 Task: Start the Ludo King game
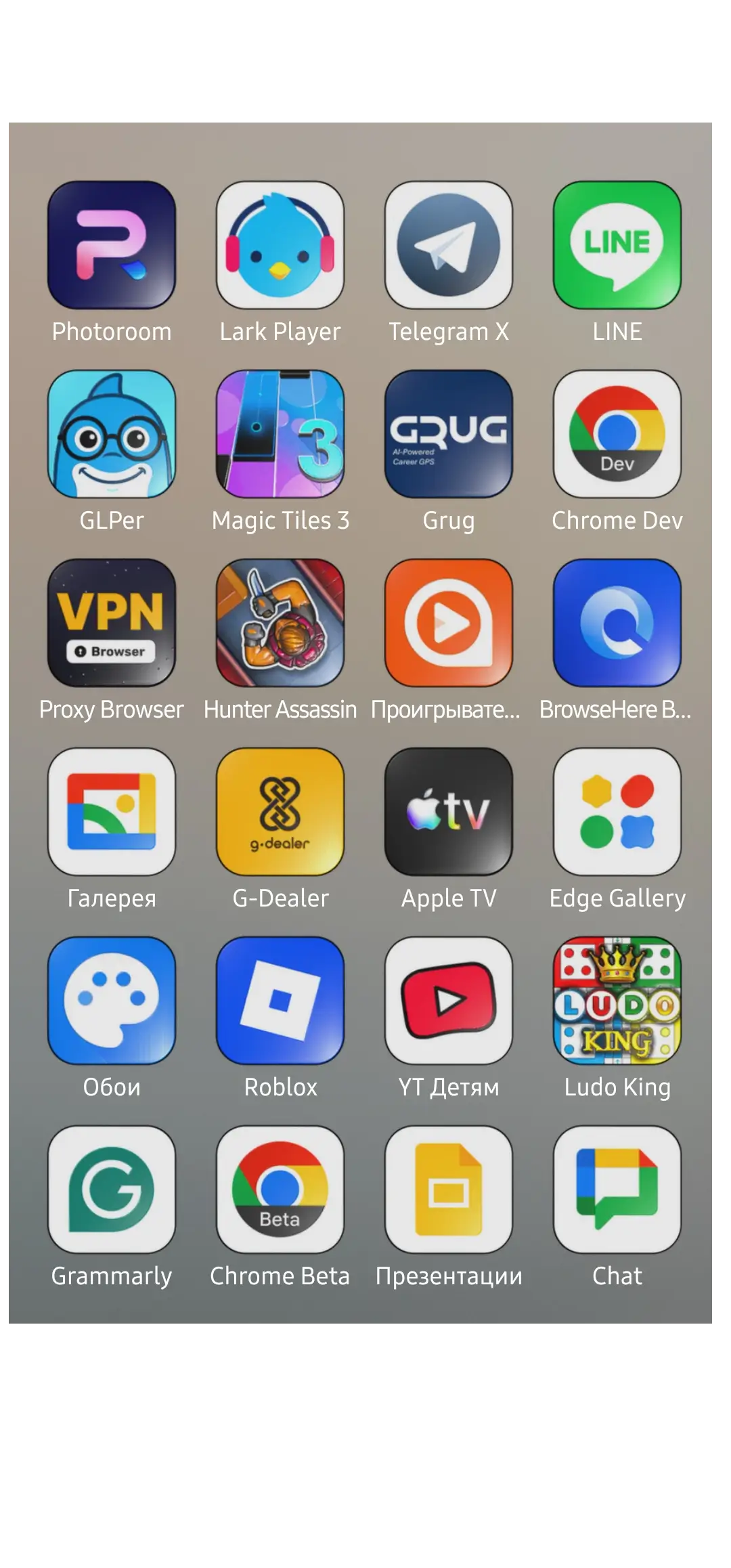pyautogui.click(x=617, y=1001)
